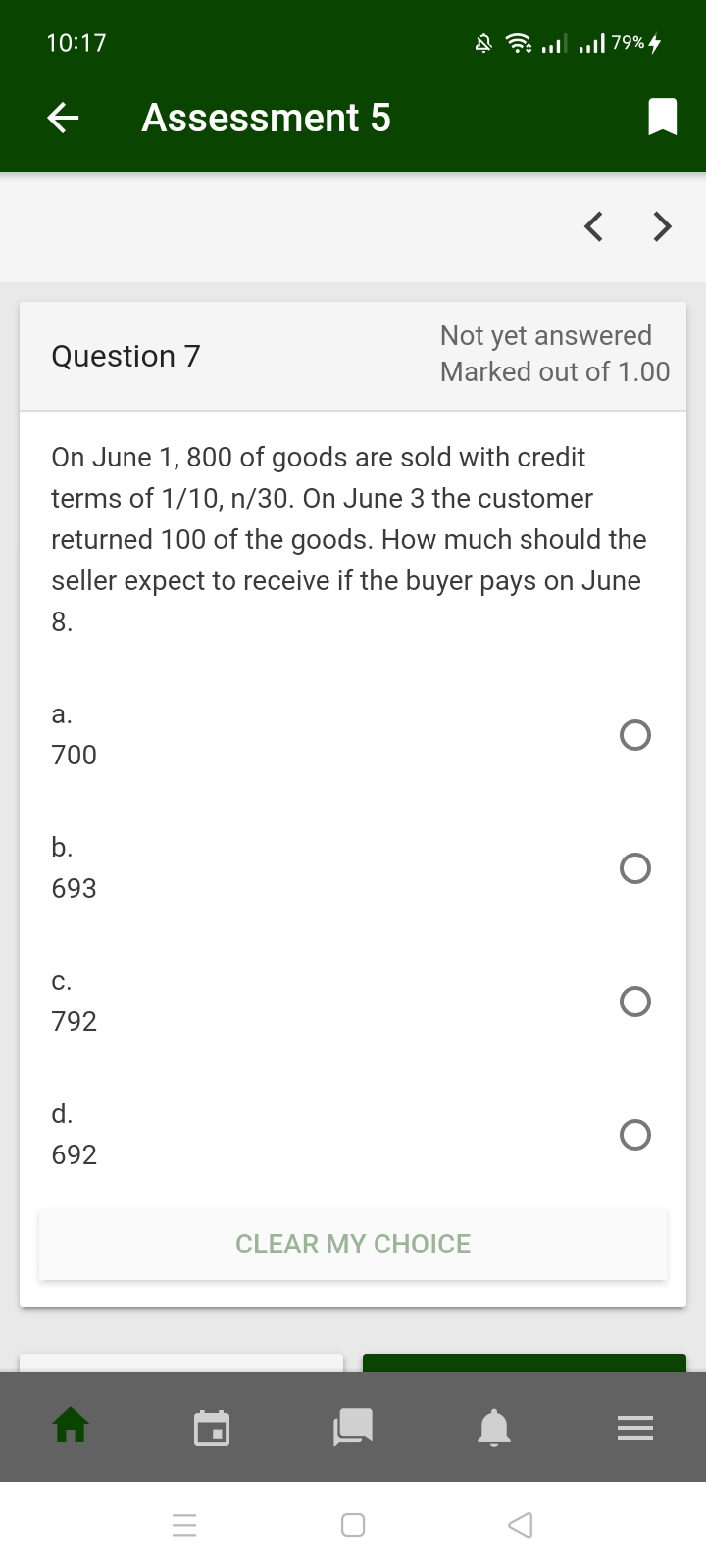Screen dimensions: 706x1568
Task: Select answer option b, 693
Action: (x=635, y=868)
